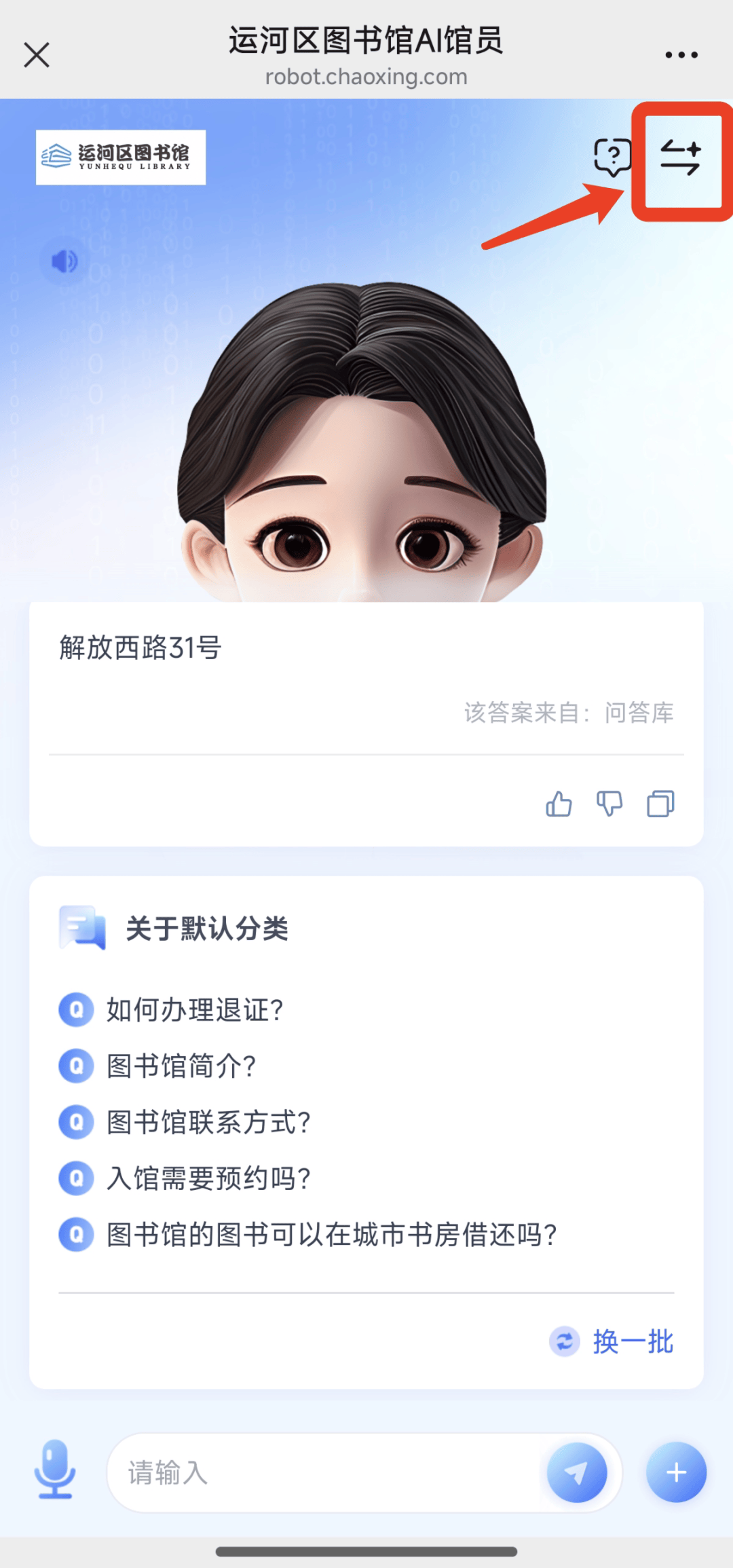Open the help question bubble icon
733x1568 pixels.
click(612, 157)
